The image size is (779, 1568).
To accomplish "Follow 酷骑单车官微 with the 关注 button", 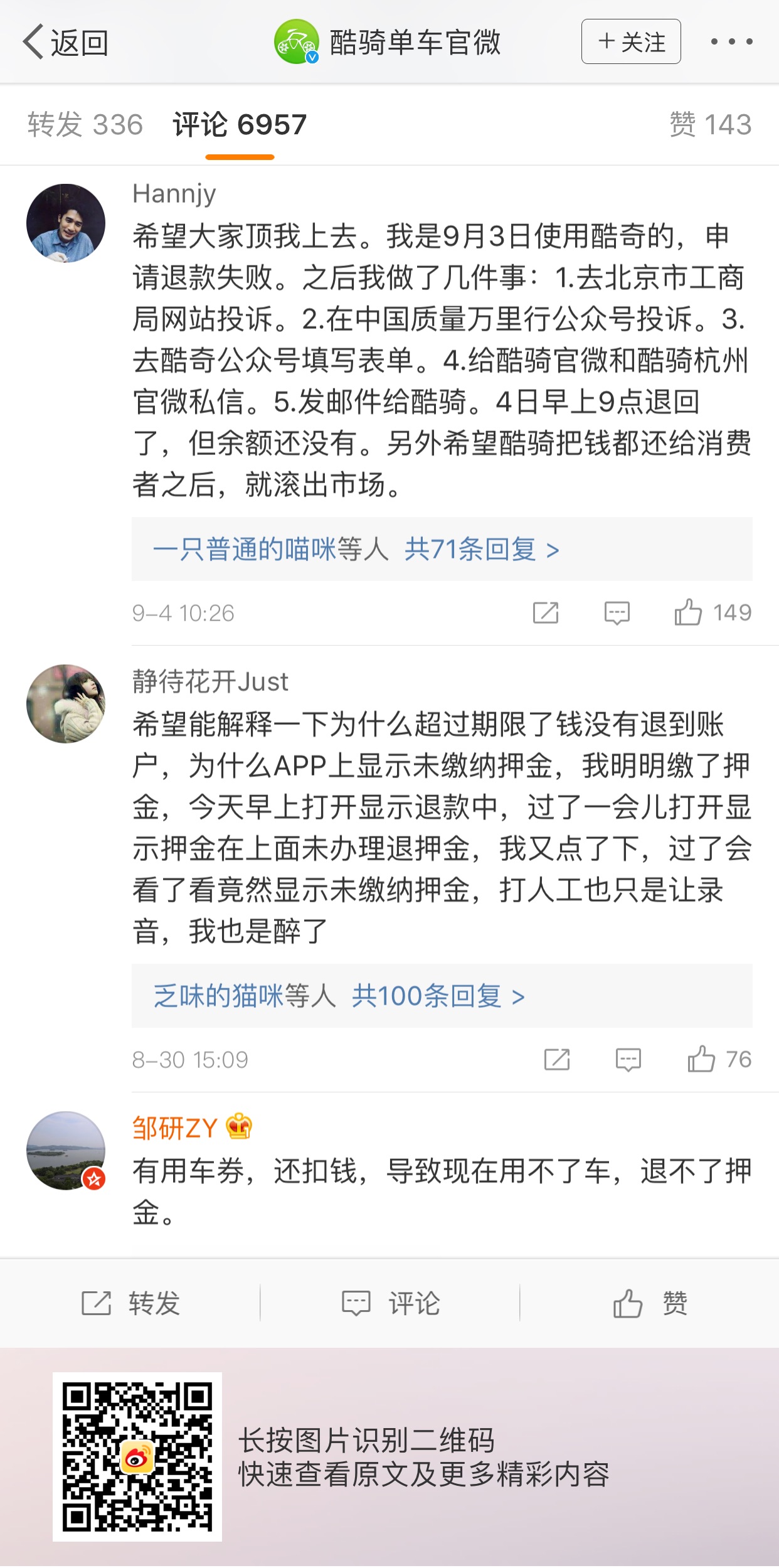I will 630,42.
